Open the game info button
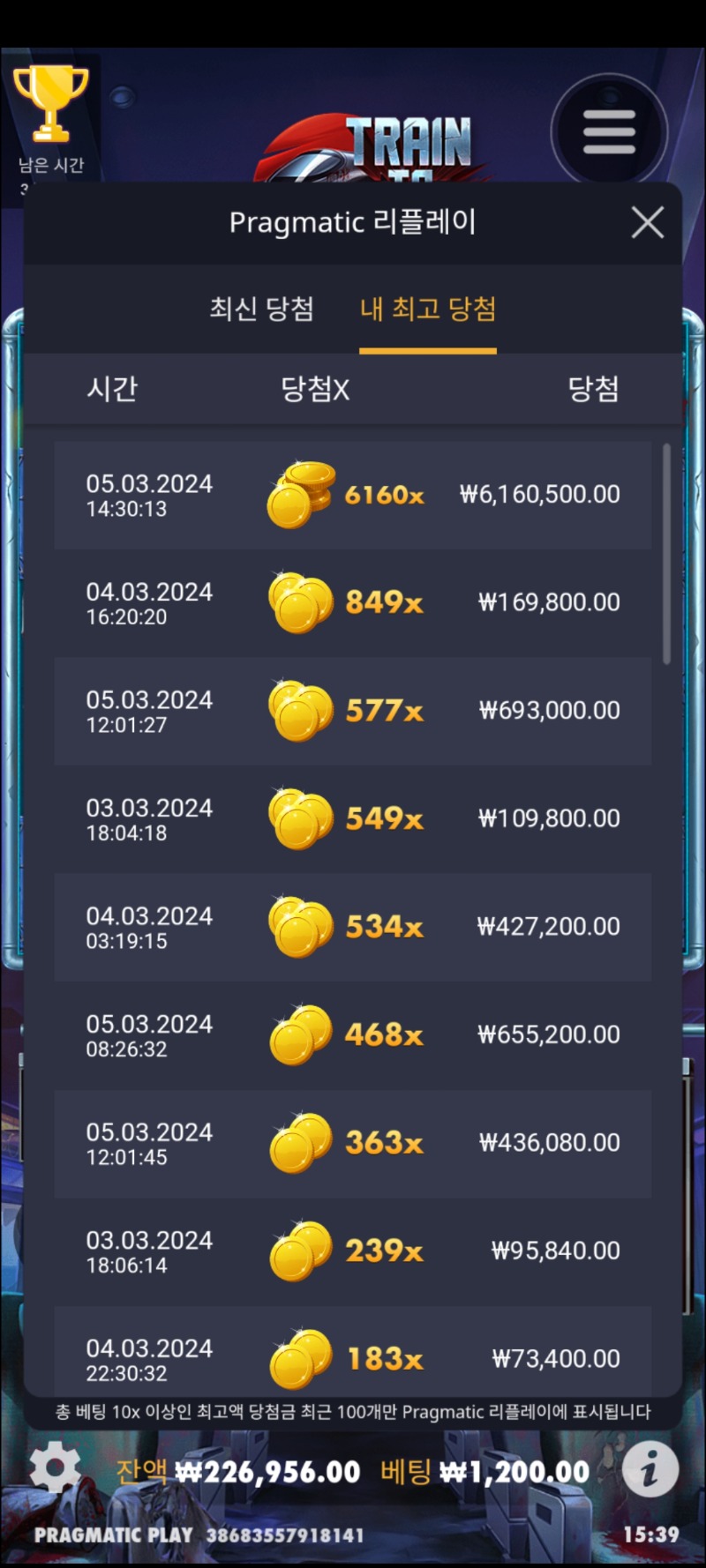 pyautogui.click(x=650, y=1470)
